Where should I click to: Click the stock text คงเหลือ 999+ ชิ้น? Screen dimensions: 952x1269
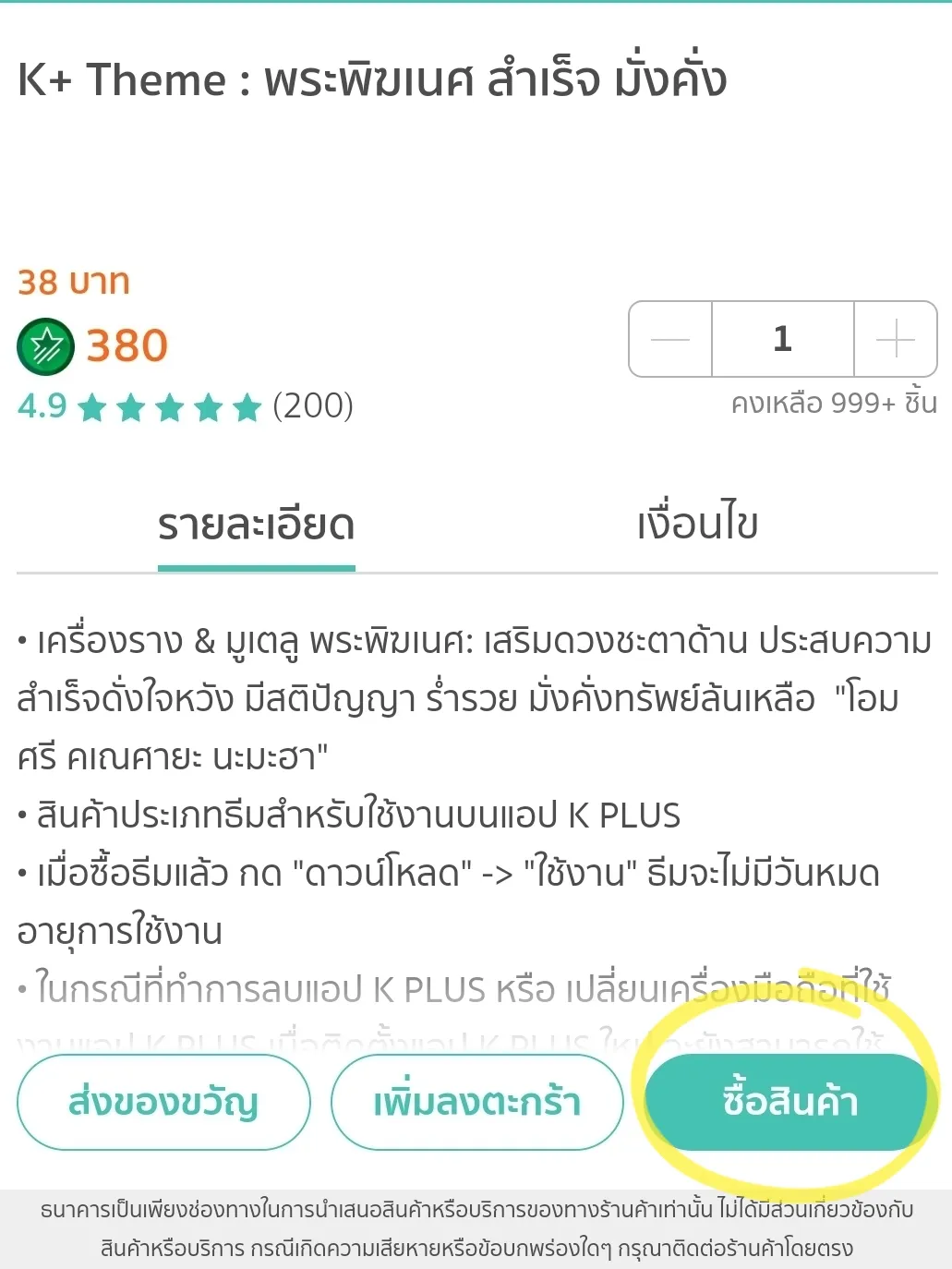coord(830,403)
